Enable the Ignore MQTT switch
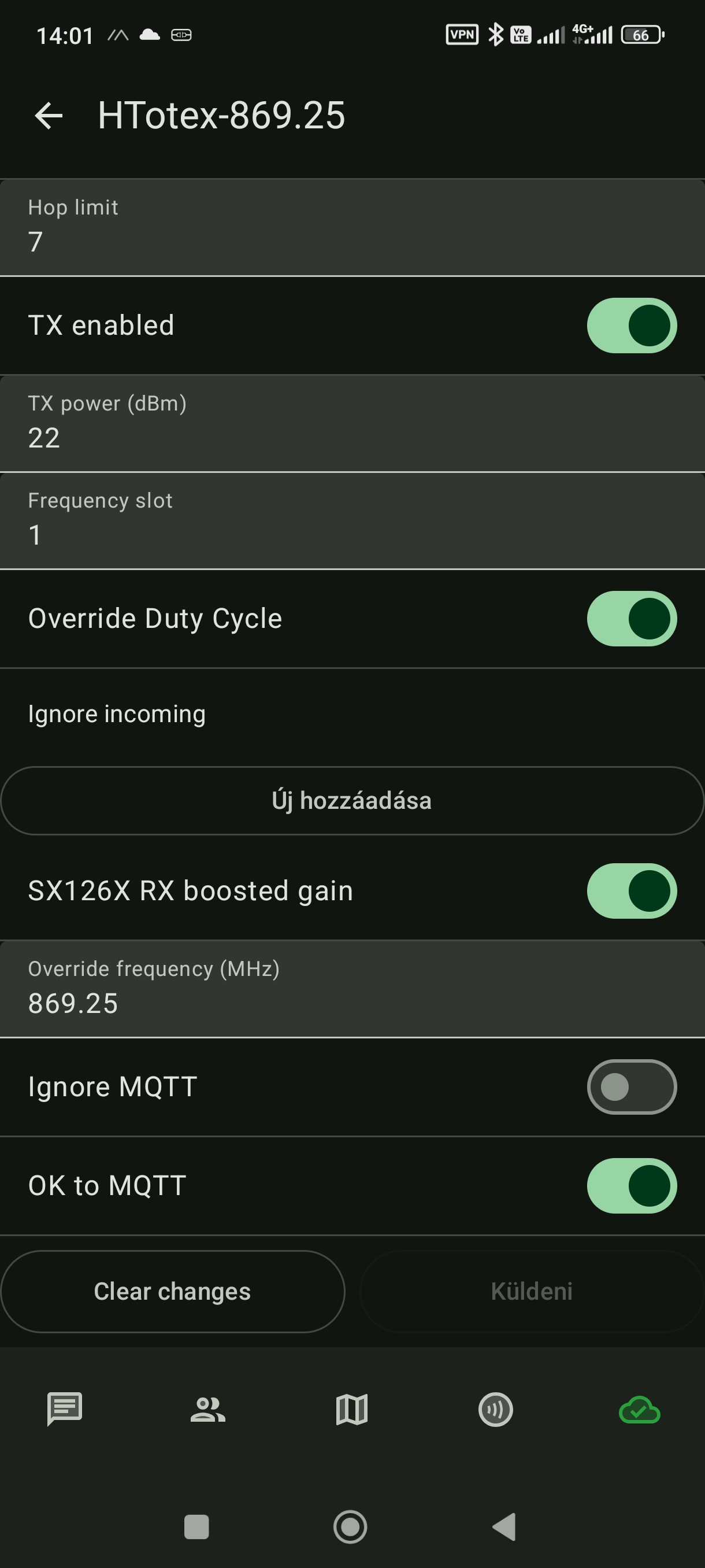Screen dimensions: 705x1568 (632, 1086)
